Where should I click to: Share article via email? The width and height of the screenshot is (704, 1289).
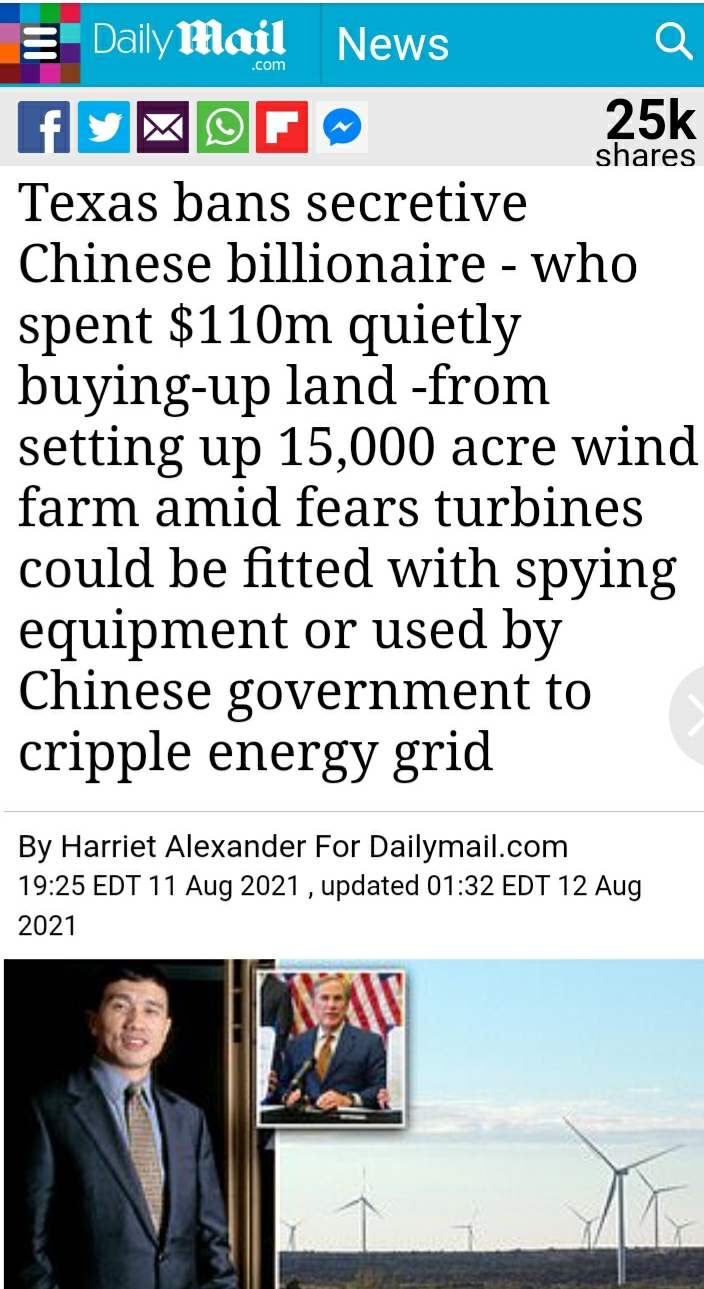point(163,127)
